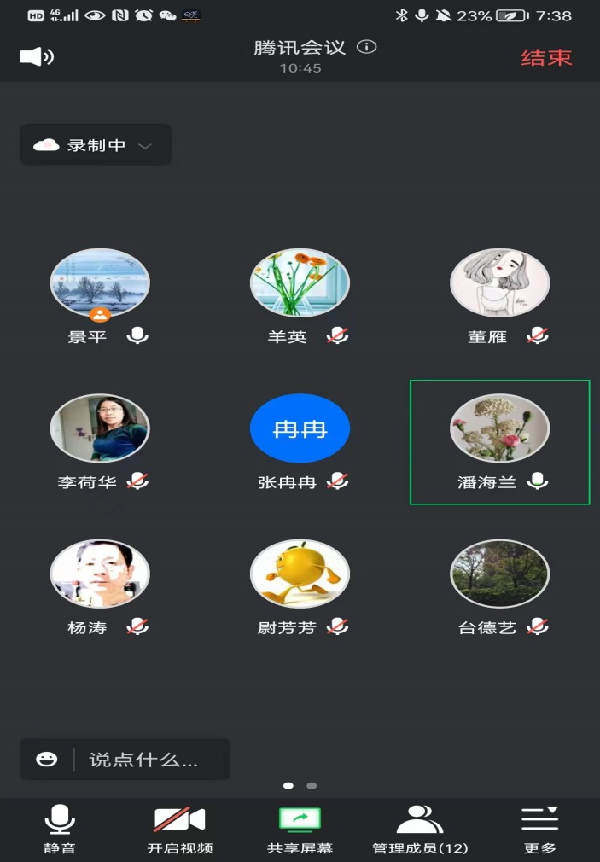Open meeting info next to 腾讯会议
The width and height of the screenshot is (600, 862).
[367, 47]
